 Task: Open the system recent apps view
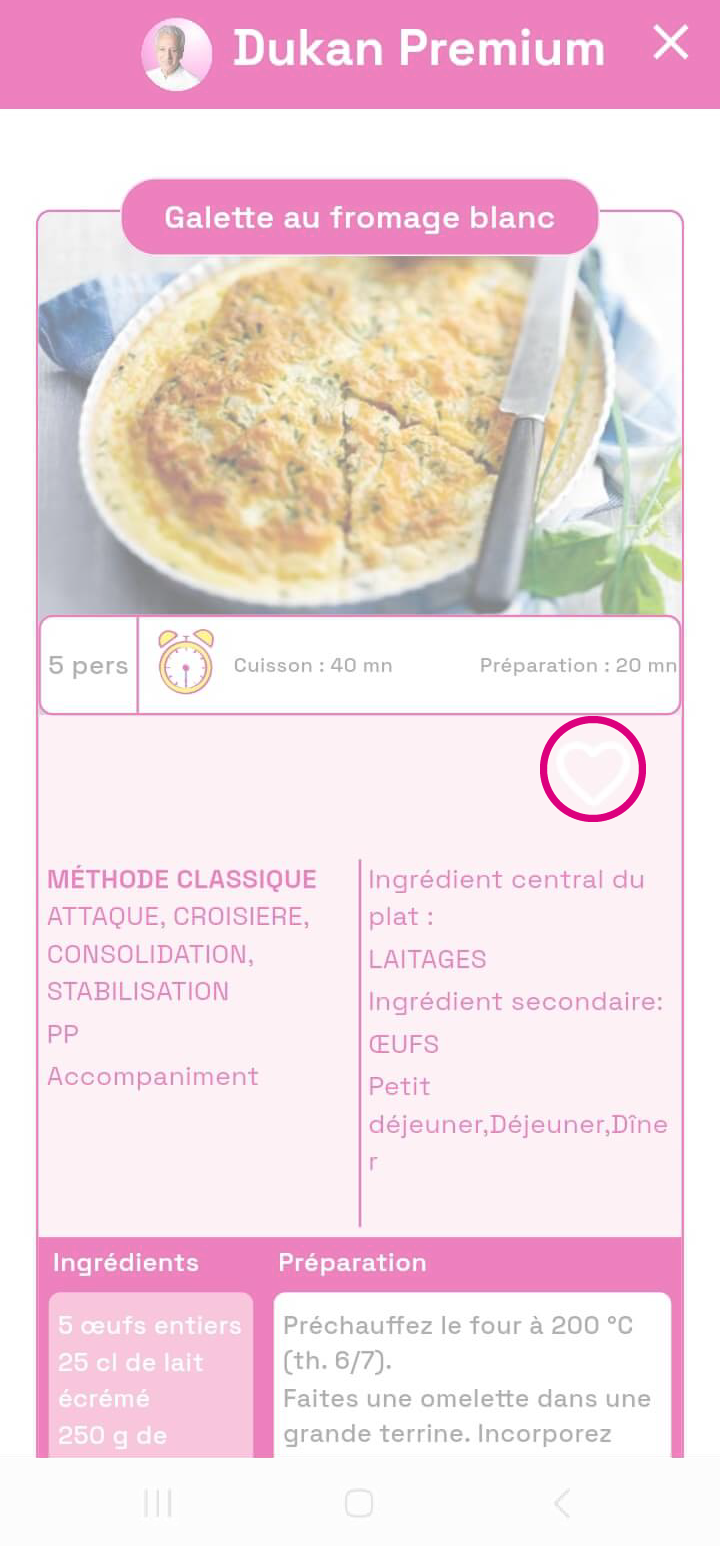click(x=158, y=1502)
